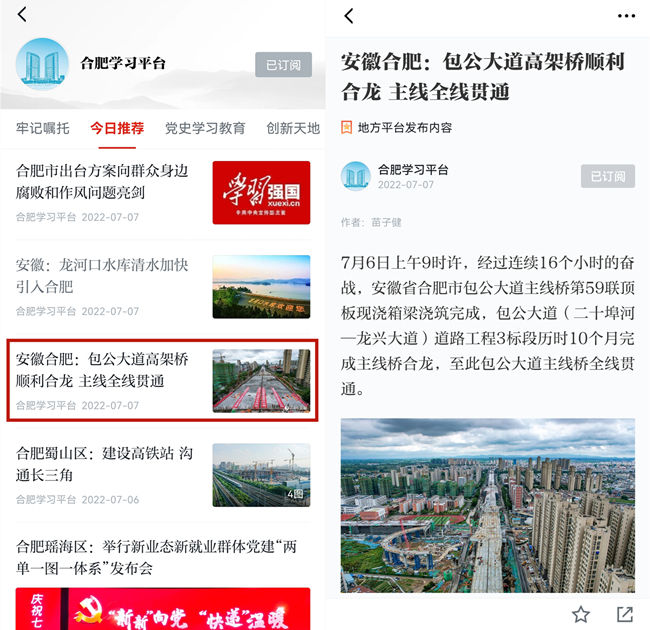Viewport: 650px width, 630px height.
Task: Switch to the 牢记嘱托 tab
Action: 43,128
